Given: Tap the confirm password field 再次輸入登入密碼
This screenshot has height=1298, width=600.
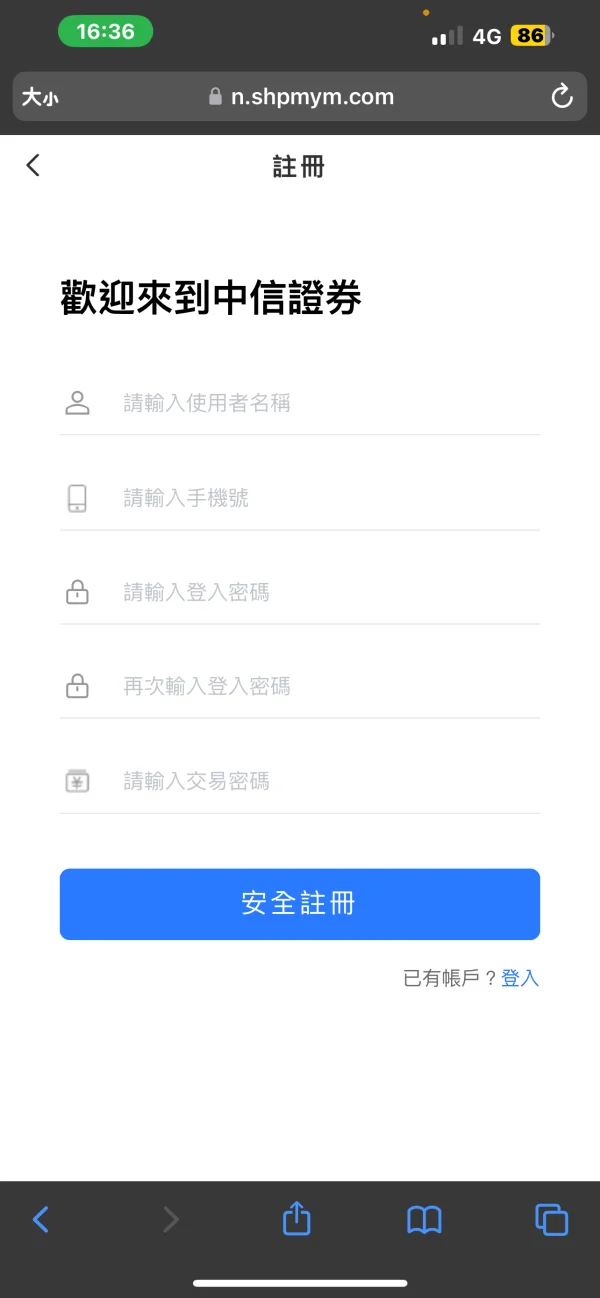Looking at the screenshot, I should [x=300, y=687].
